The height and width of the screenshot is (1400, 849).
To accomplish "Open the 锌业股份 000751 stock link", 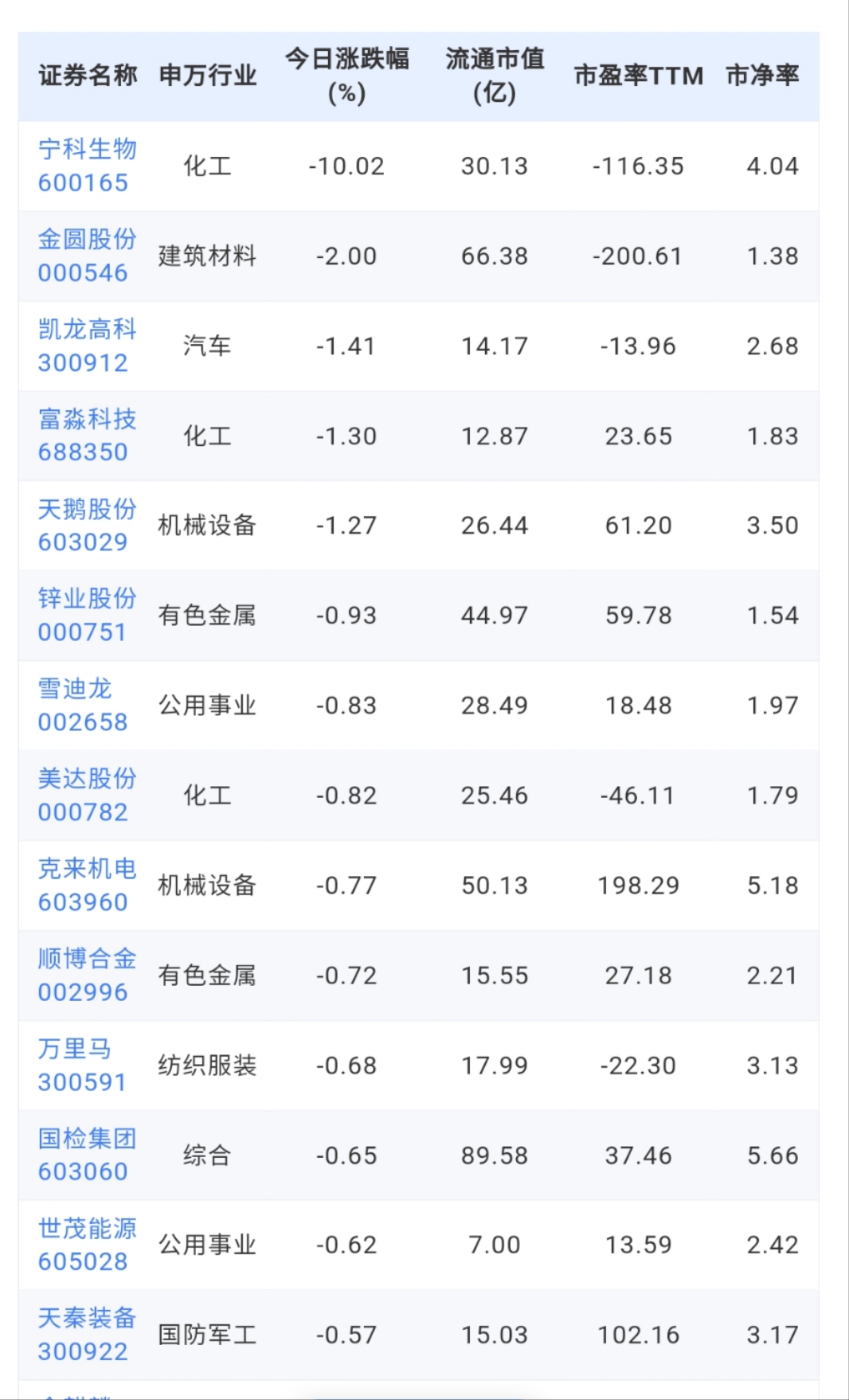I will tap(87, 616).
